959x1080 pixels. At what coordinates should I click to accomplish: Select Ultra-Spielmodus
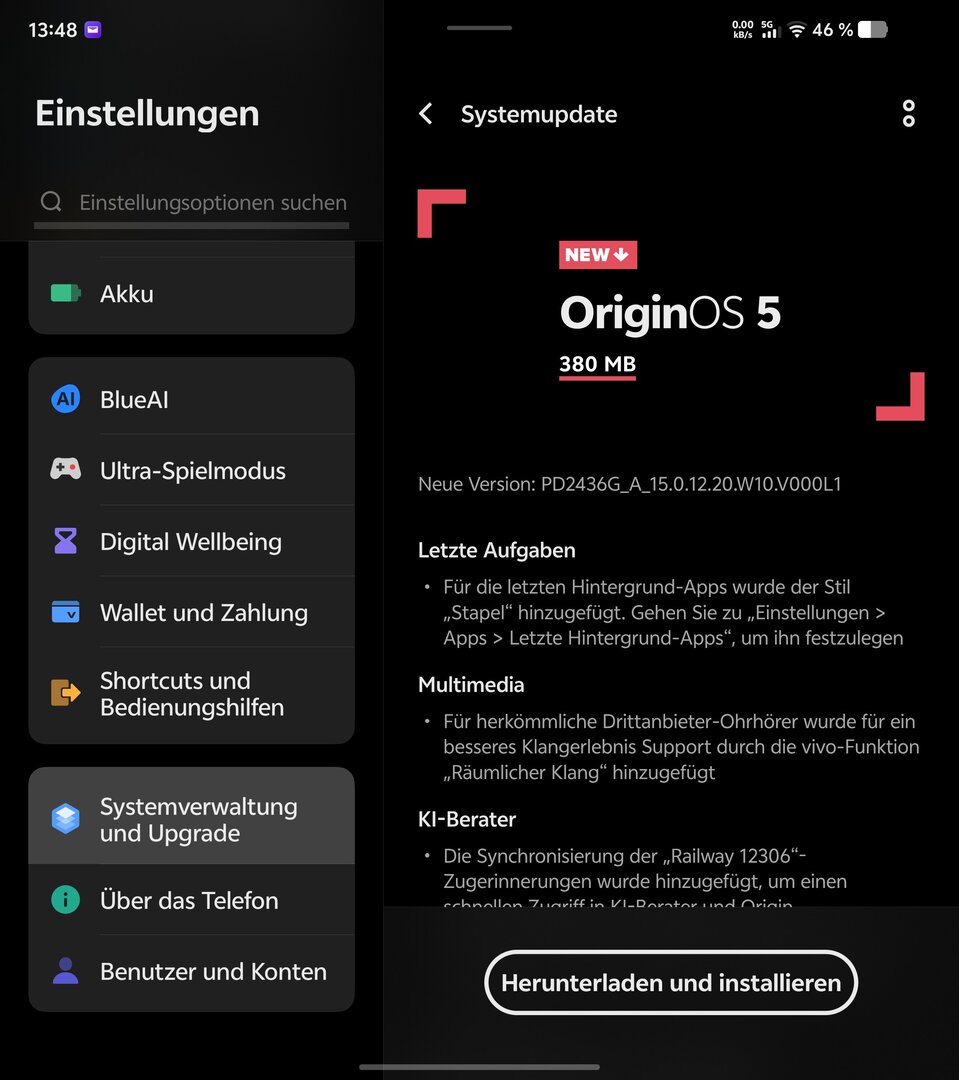point(191,471)
